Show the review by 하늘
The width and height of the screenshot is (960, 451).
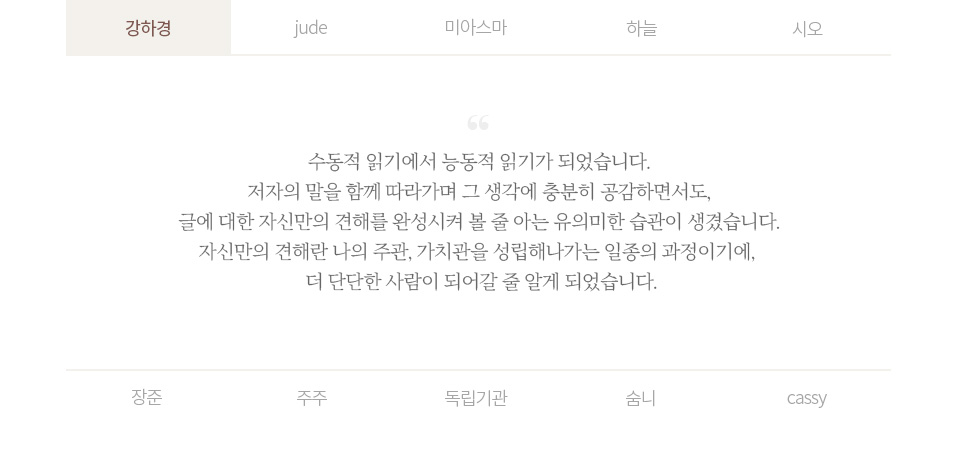coord(641,28)
